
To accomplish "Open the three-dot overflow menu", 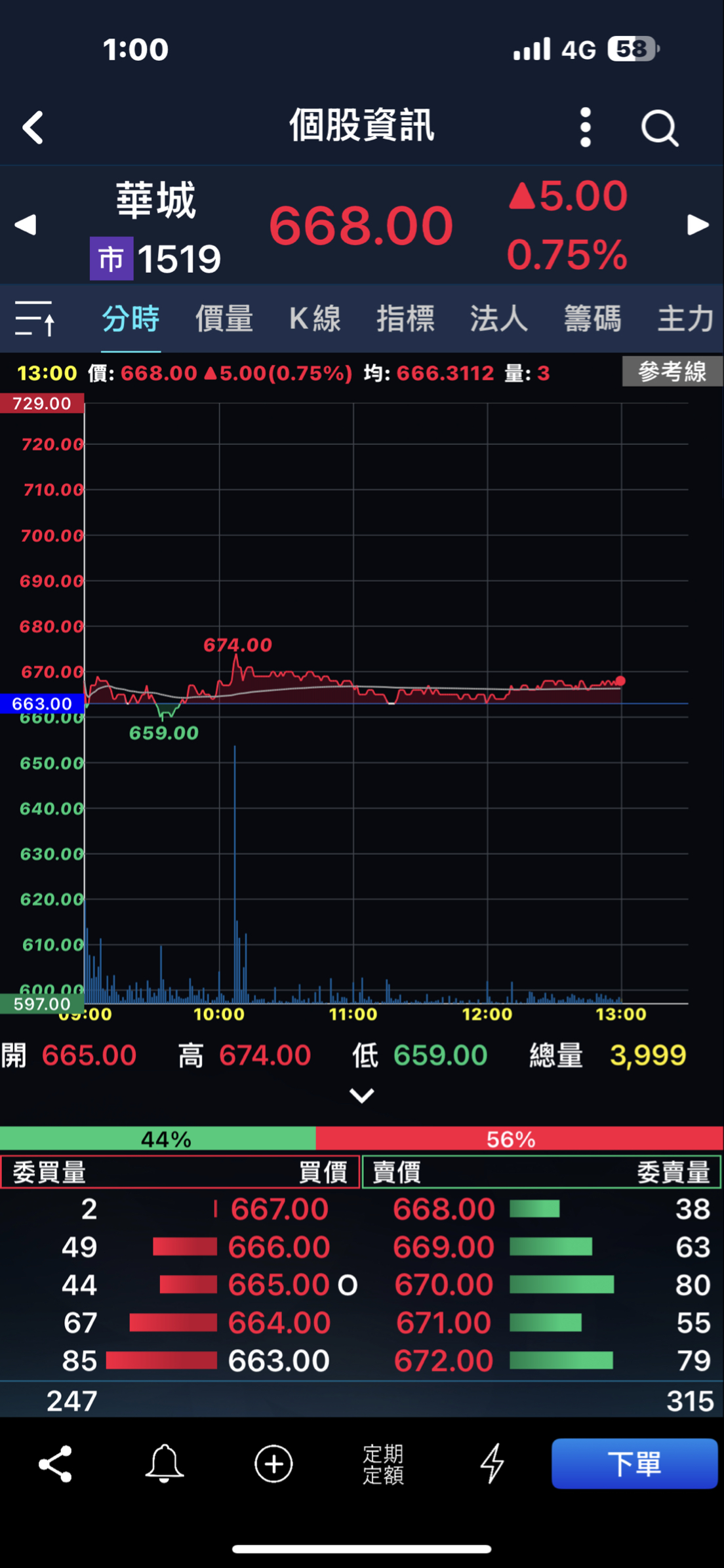I will (x=586, y=127).
